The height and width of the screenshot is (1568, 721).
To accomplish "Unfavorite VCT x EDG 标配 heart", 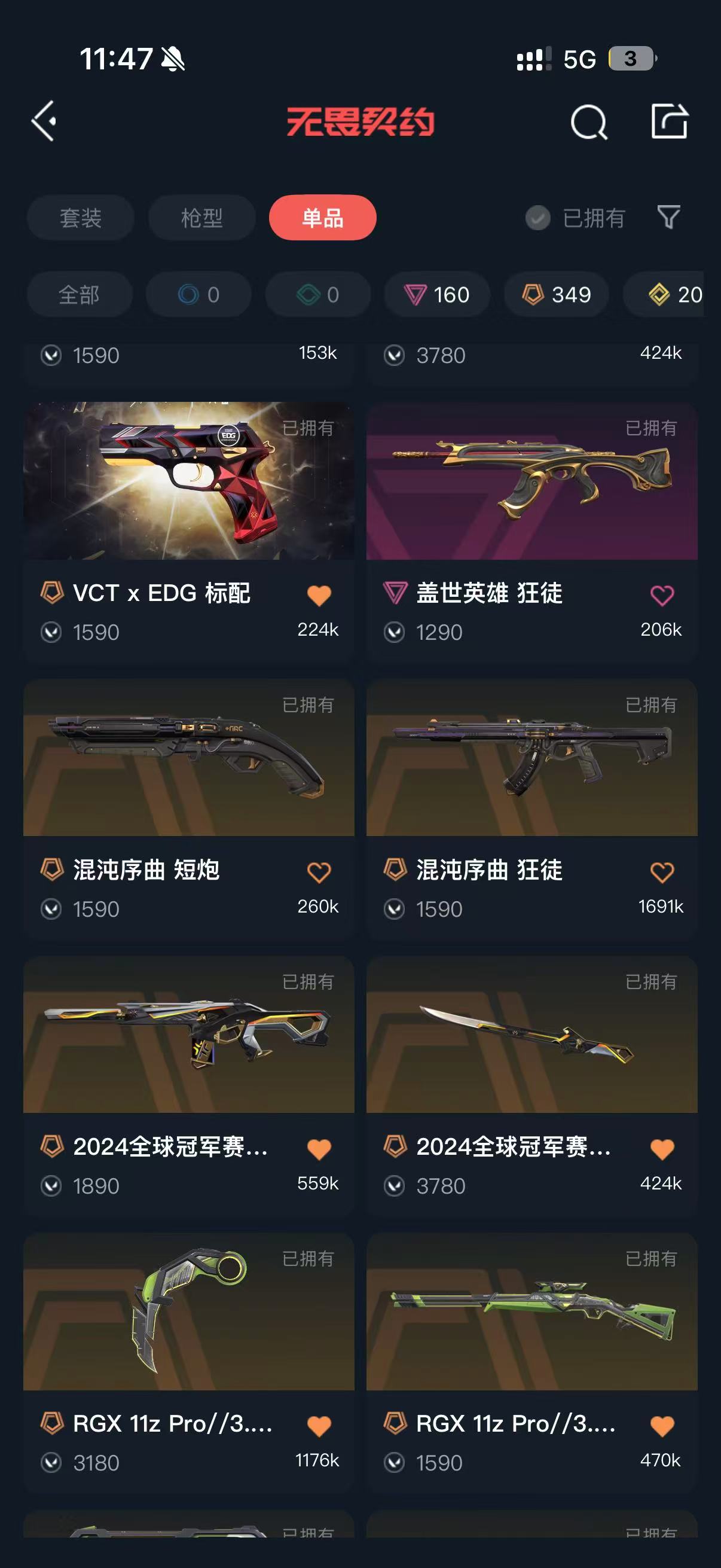I will tap(319, 594).
